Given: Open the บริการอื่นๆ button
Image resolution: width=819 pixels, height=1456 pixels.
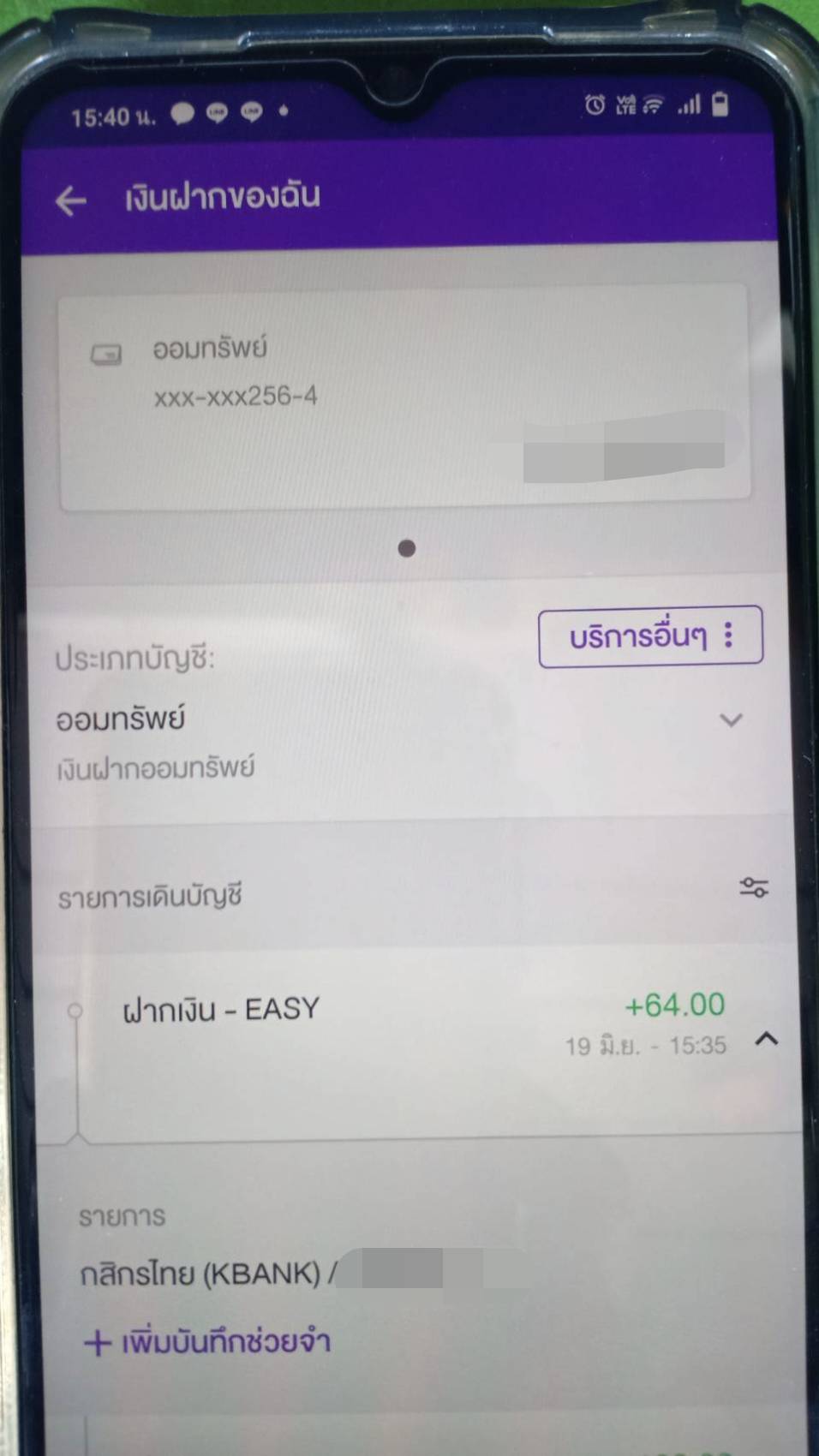Looking at the screenshot, I should coord(650,636).
